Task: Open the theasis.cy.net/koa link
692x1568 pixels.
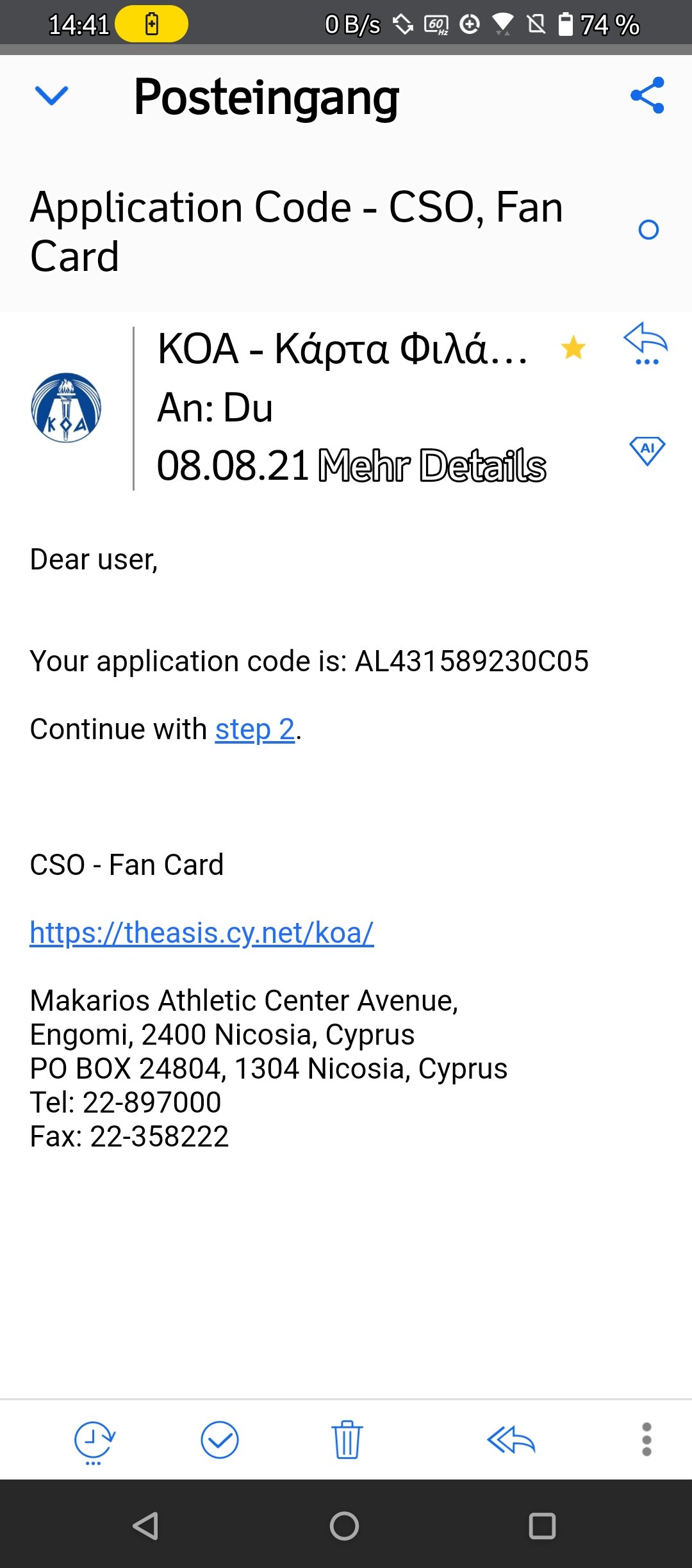Action: point(202,933)
